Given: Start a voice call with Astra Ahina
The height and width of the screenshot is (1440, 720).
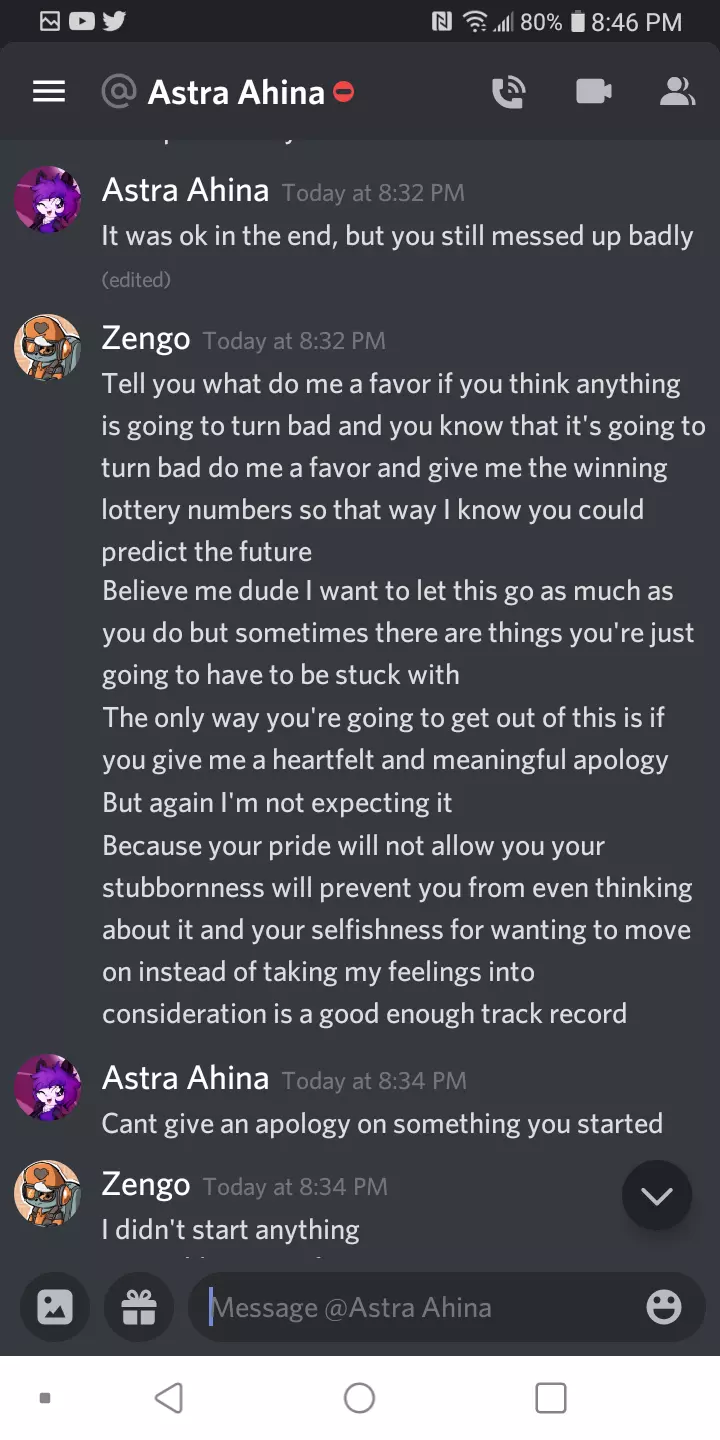Looking at the screenshot, I should click(509, 92).
